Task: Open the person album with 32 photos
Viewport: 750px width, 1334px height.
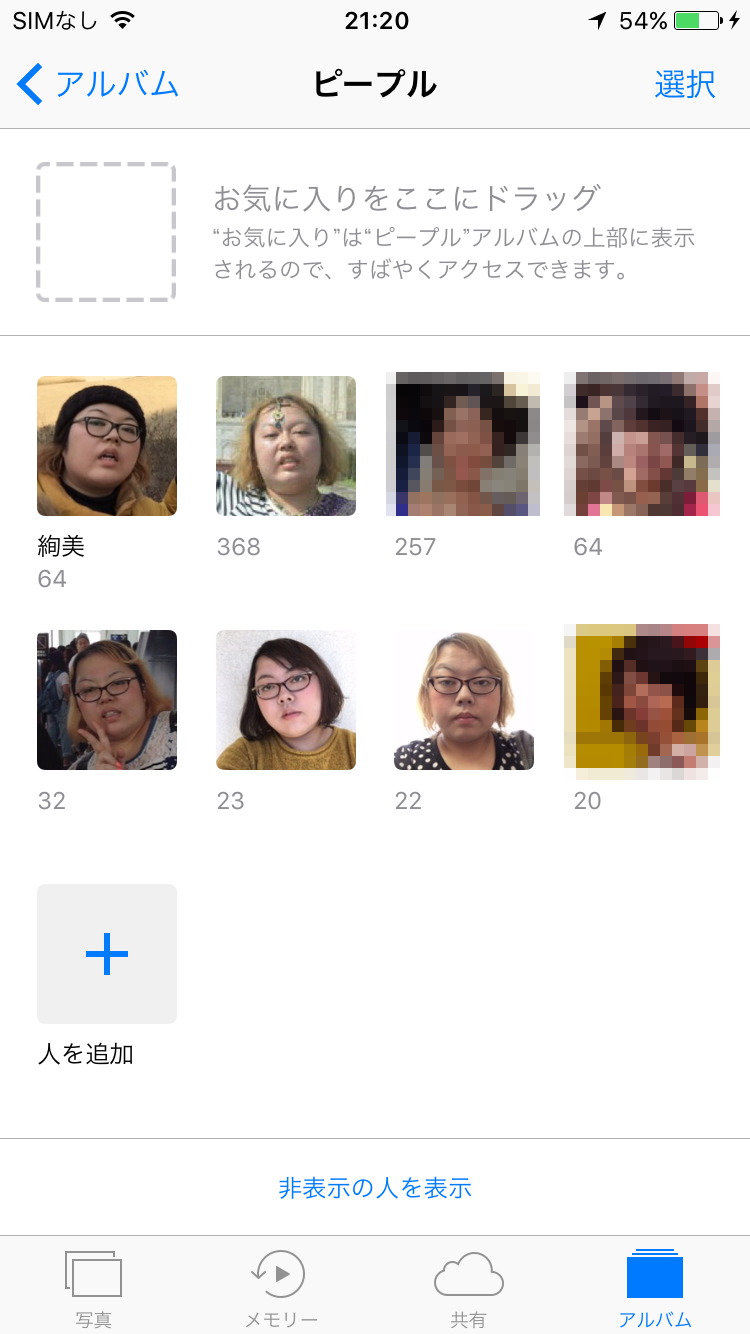Action: (107, 700)
